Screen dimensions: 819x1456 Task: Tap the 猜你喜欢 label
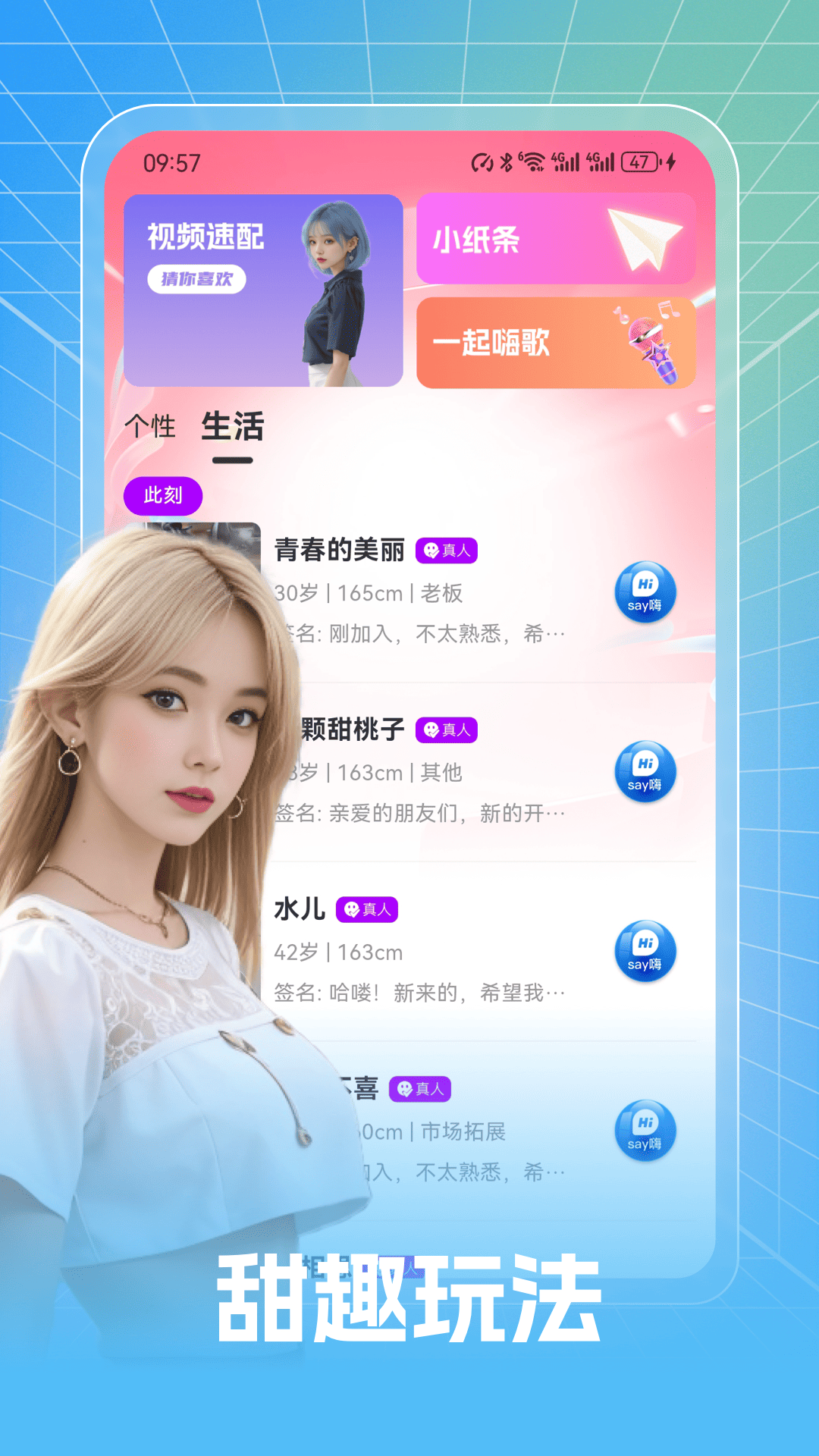(198, 279)
